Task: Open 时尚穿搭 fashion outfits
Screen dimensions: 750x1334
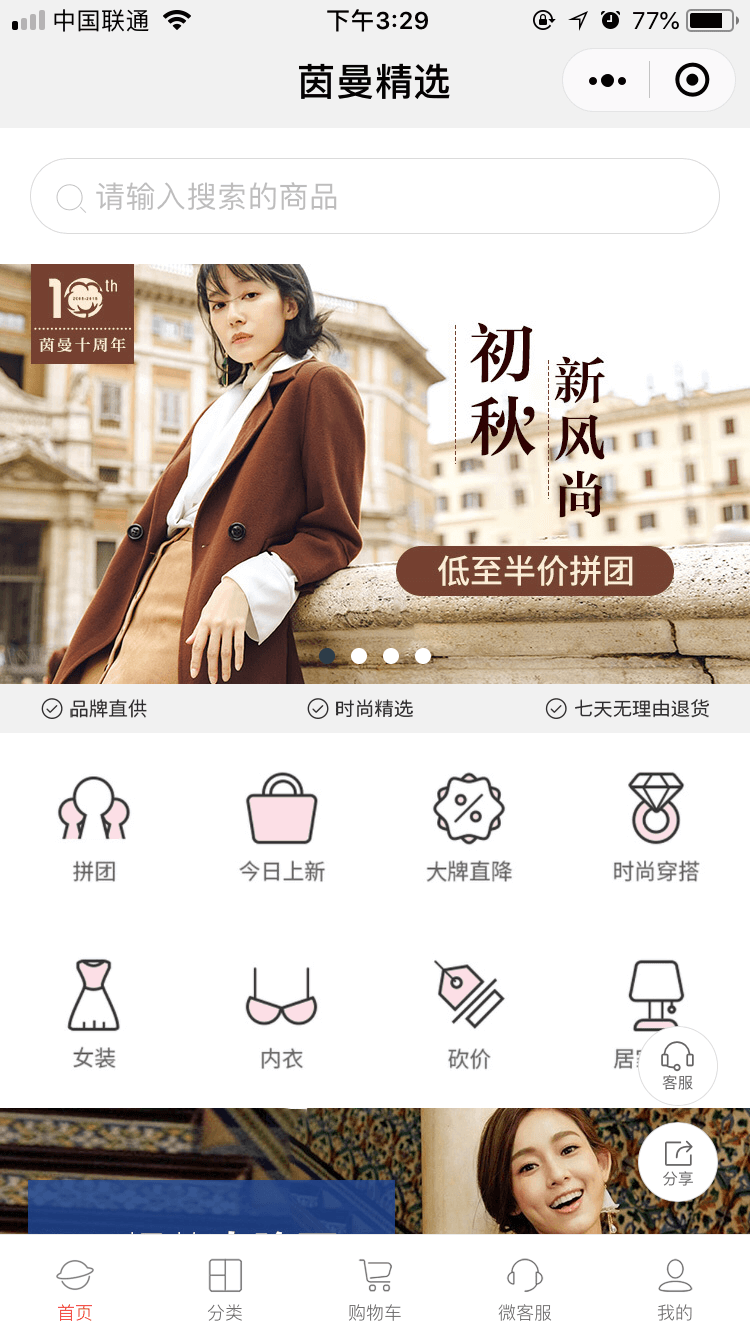Action: (x=656, y=828)
